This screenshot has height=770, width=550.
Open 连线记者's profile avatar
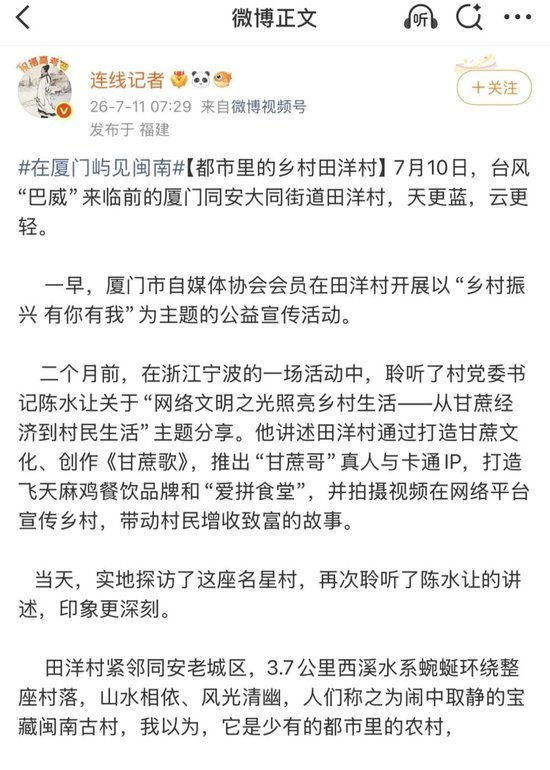45,89
